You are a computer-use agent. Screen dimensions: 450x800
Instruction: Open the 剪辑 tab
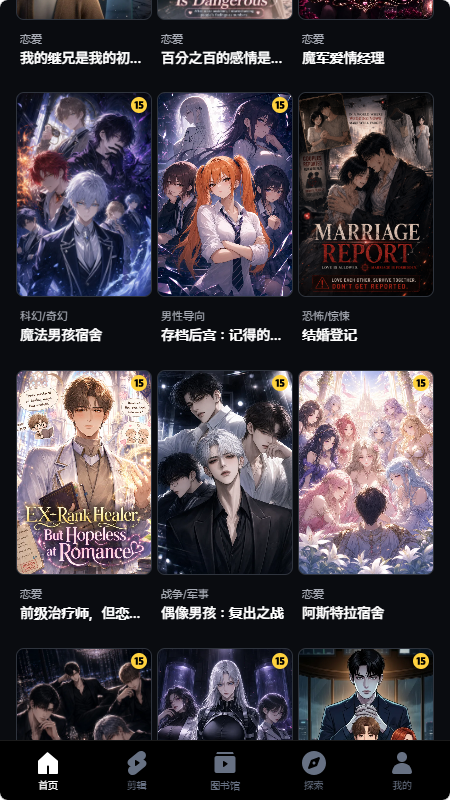pos(137,771)
